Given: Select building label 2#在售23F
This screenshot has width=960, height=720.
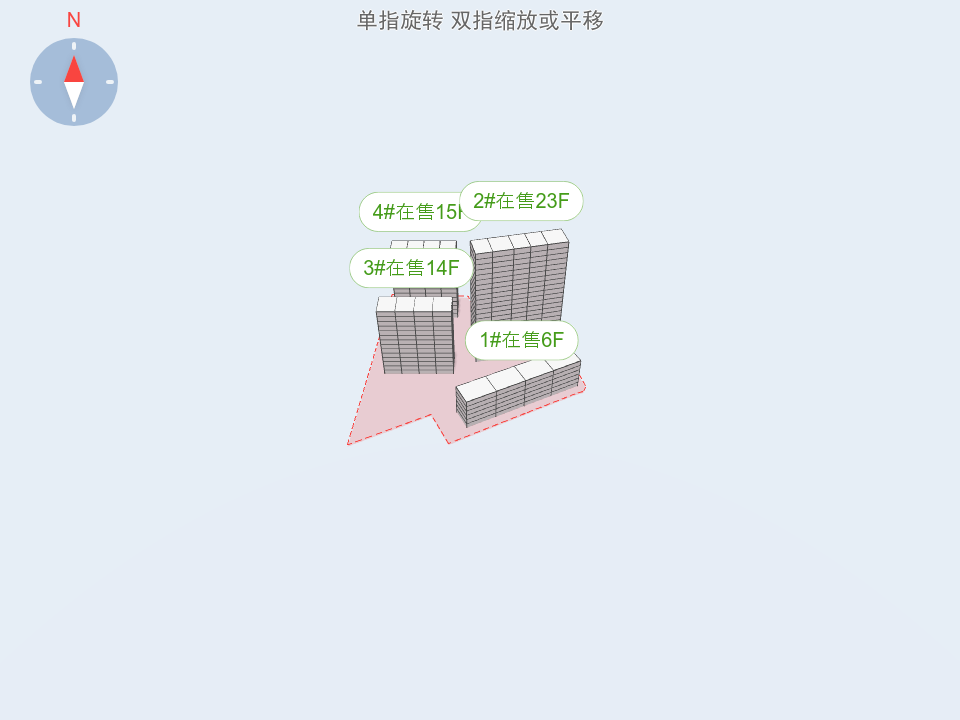Looking at the screenshot, I should (x=521, y=201).
